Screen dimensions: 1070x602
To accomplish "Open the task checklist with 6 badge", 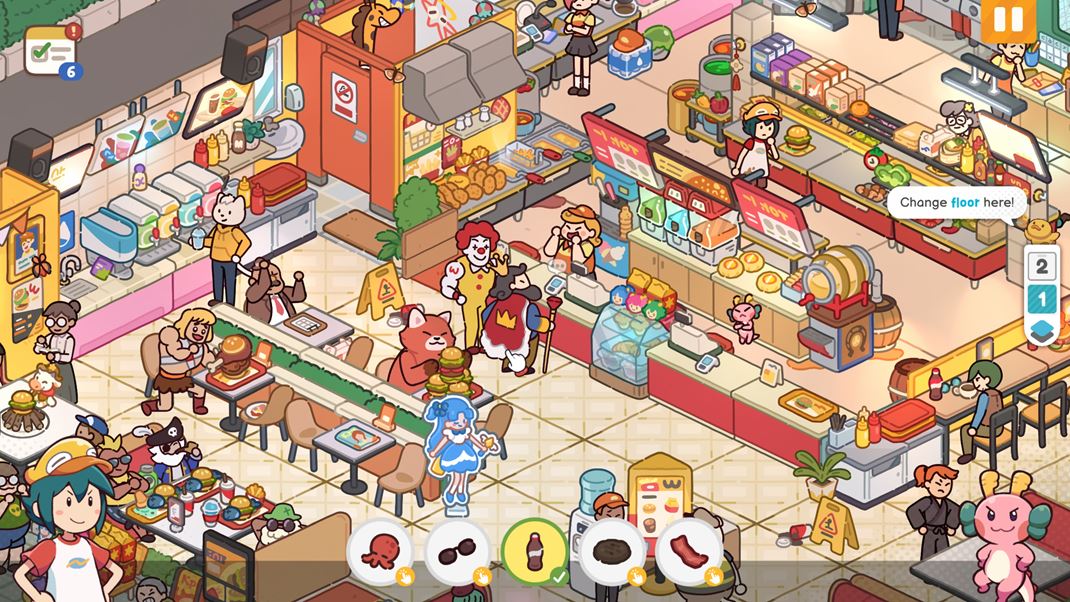I will [50, 50].
